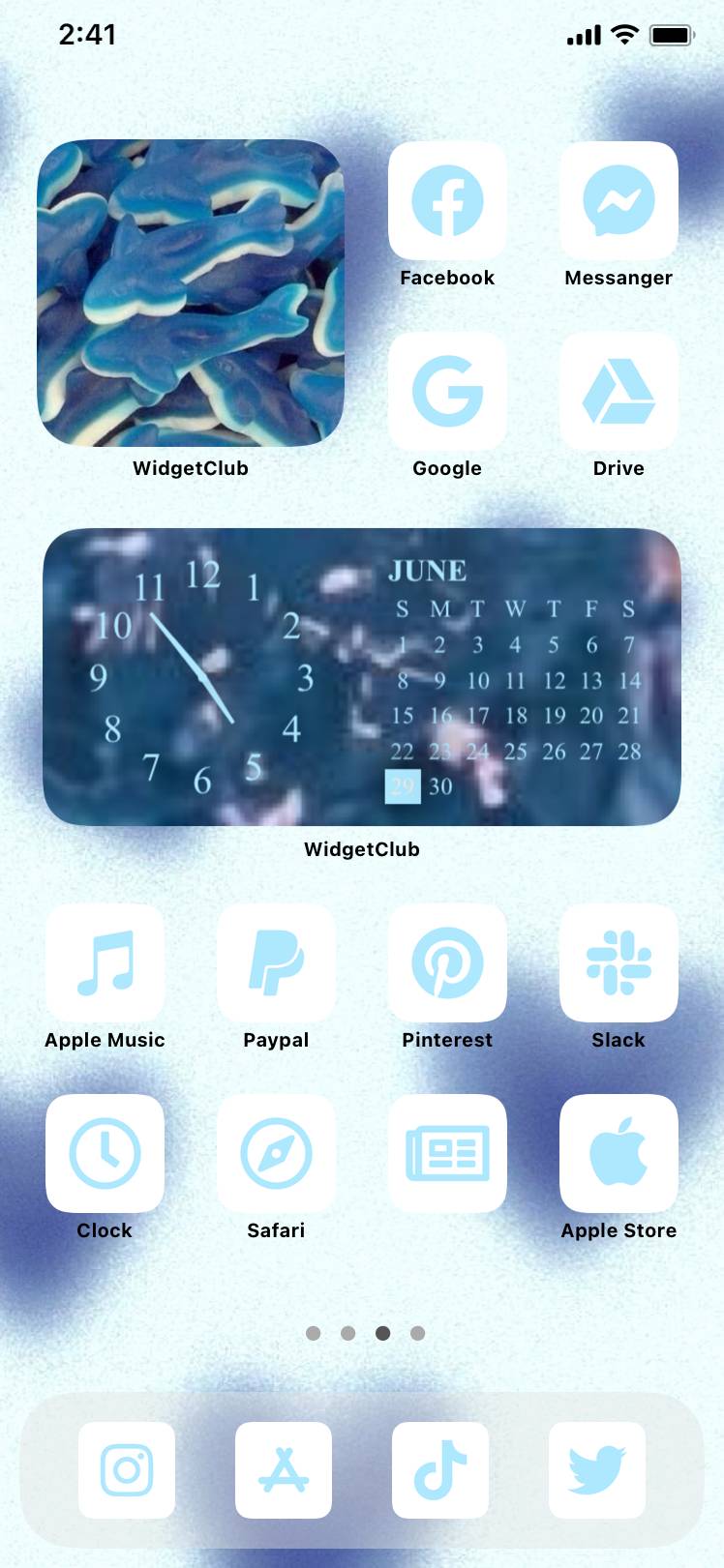The image size is (724, 1568).
Task: Tap the blue shark candy WidgetClub widget
Action: point(191,293)
